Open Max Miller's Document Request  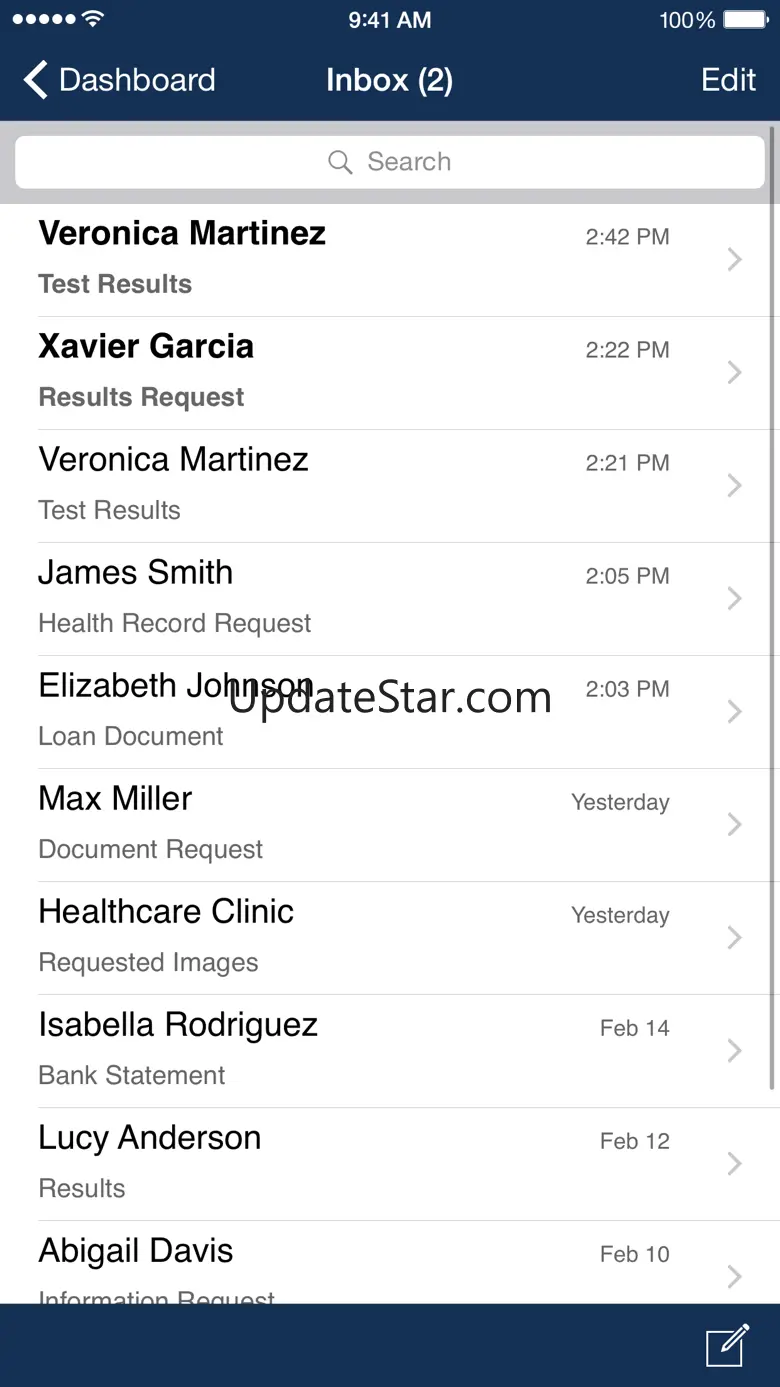[x=390, y=825]
